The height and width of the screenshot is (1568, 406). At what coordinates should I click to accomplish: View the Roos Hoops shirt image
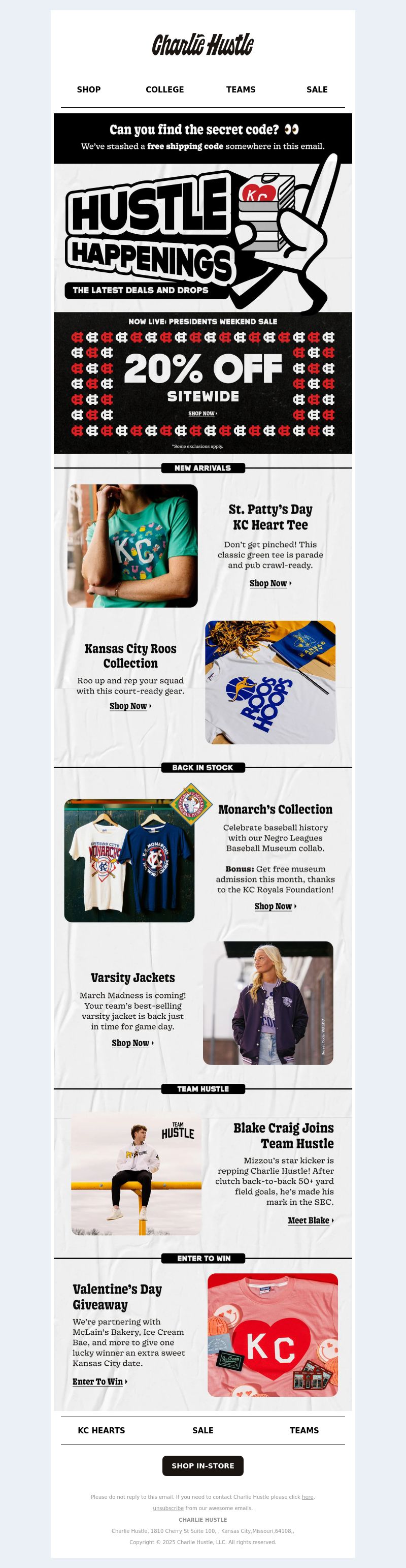pos(270,682)
